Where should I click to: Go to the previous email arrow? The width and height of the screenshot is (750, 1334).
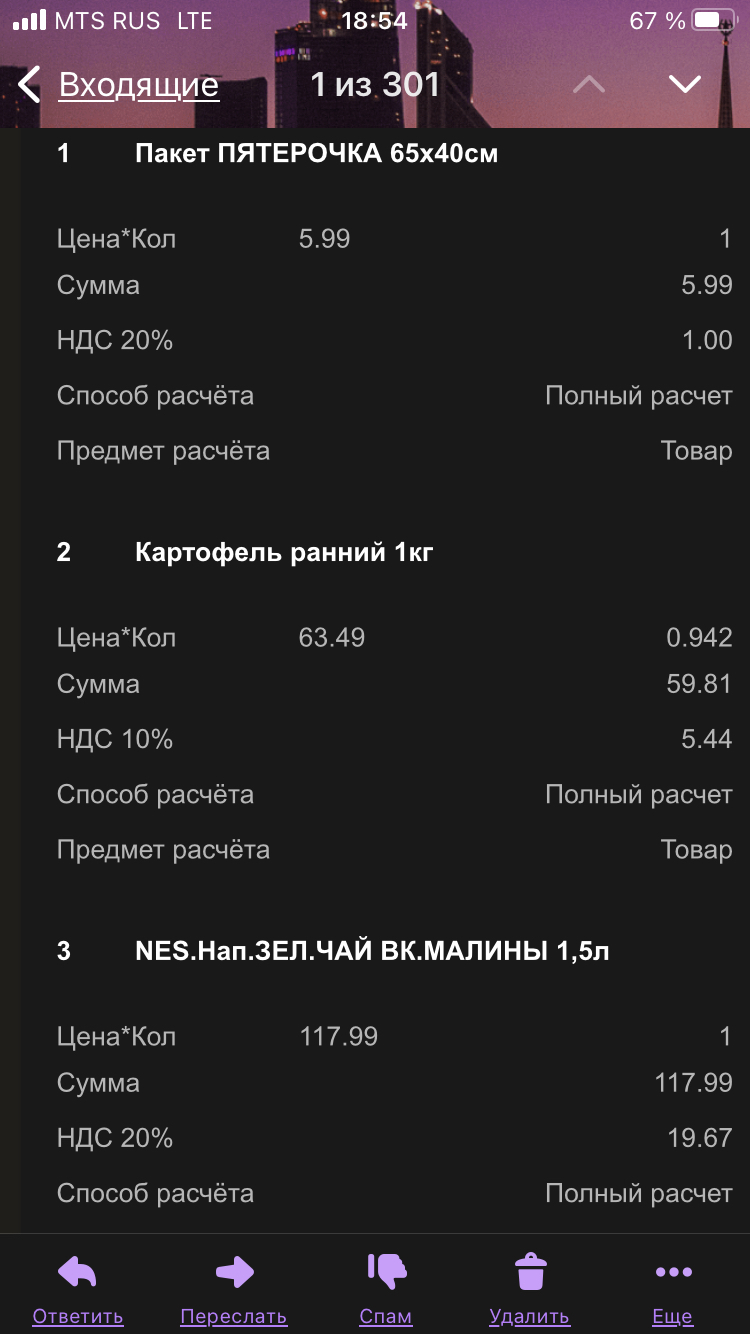[589, 85]
